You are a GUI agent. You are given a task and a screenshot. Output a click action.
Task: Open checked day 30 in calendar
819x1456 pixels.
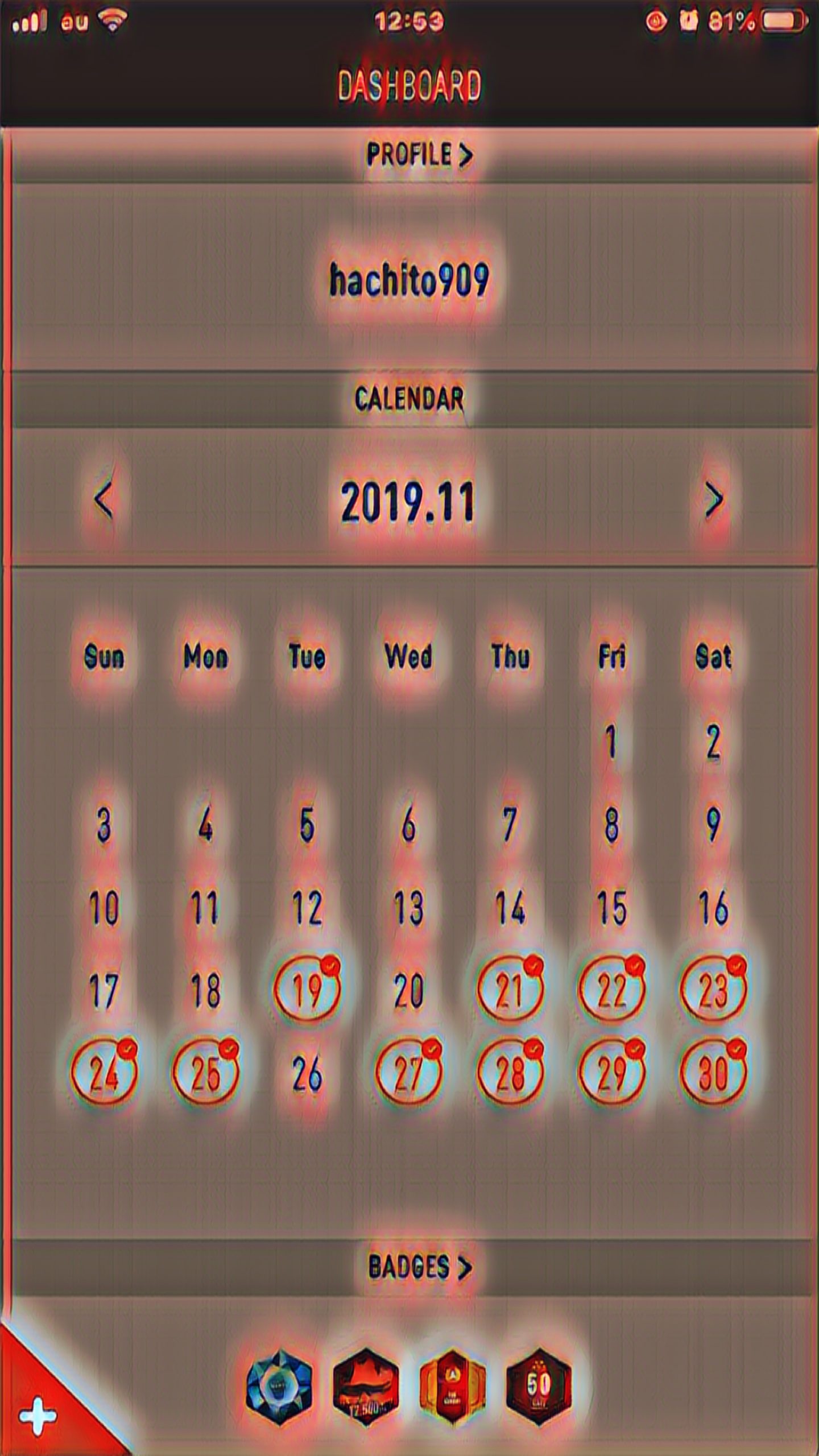pos(713,1073)
